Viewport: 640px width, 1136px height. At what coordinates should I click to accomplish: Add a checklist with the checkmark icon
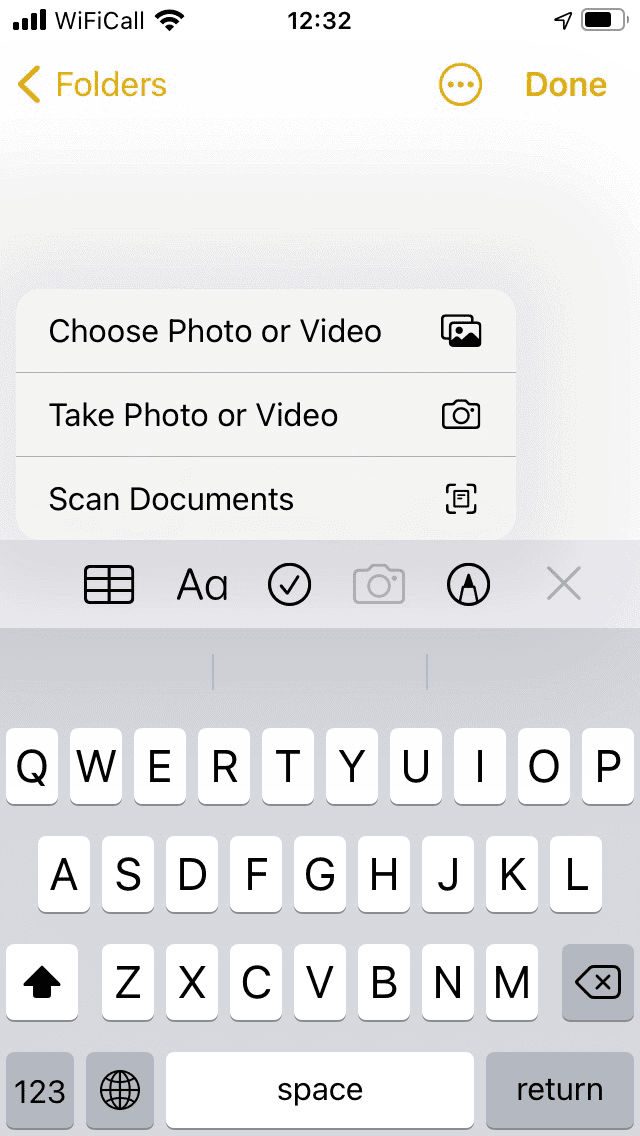290,584
